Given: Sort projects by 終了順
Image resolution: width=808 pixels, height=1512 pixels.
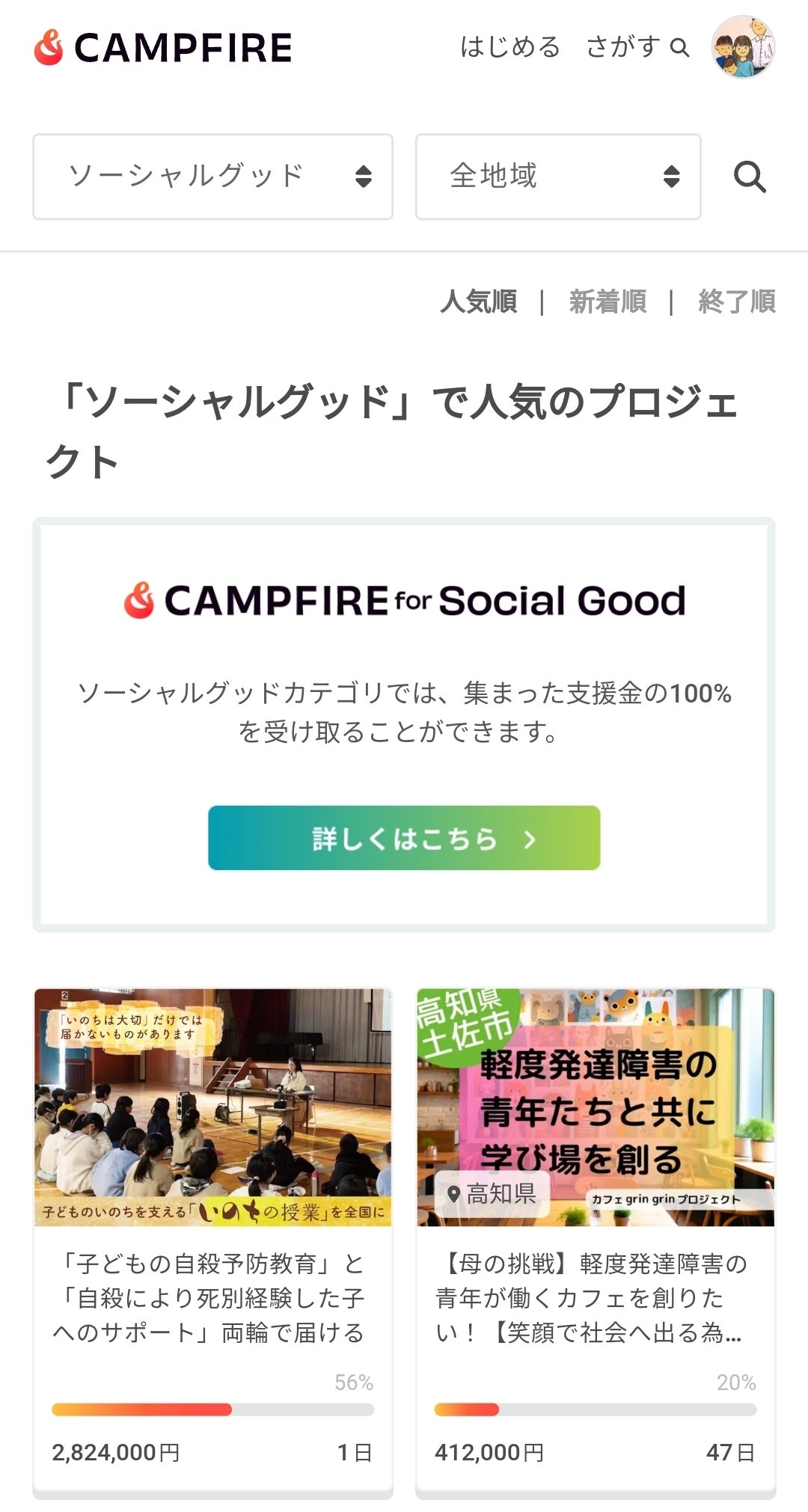Looking at the screenshot, I should [x=736, y=302].
